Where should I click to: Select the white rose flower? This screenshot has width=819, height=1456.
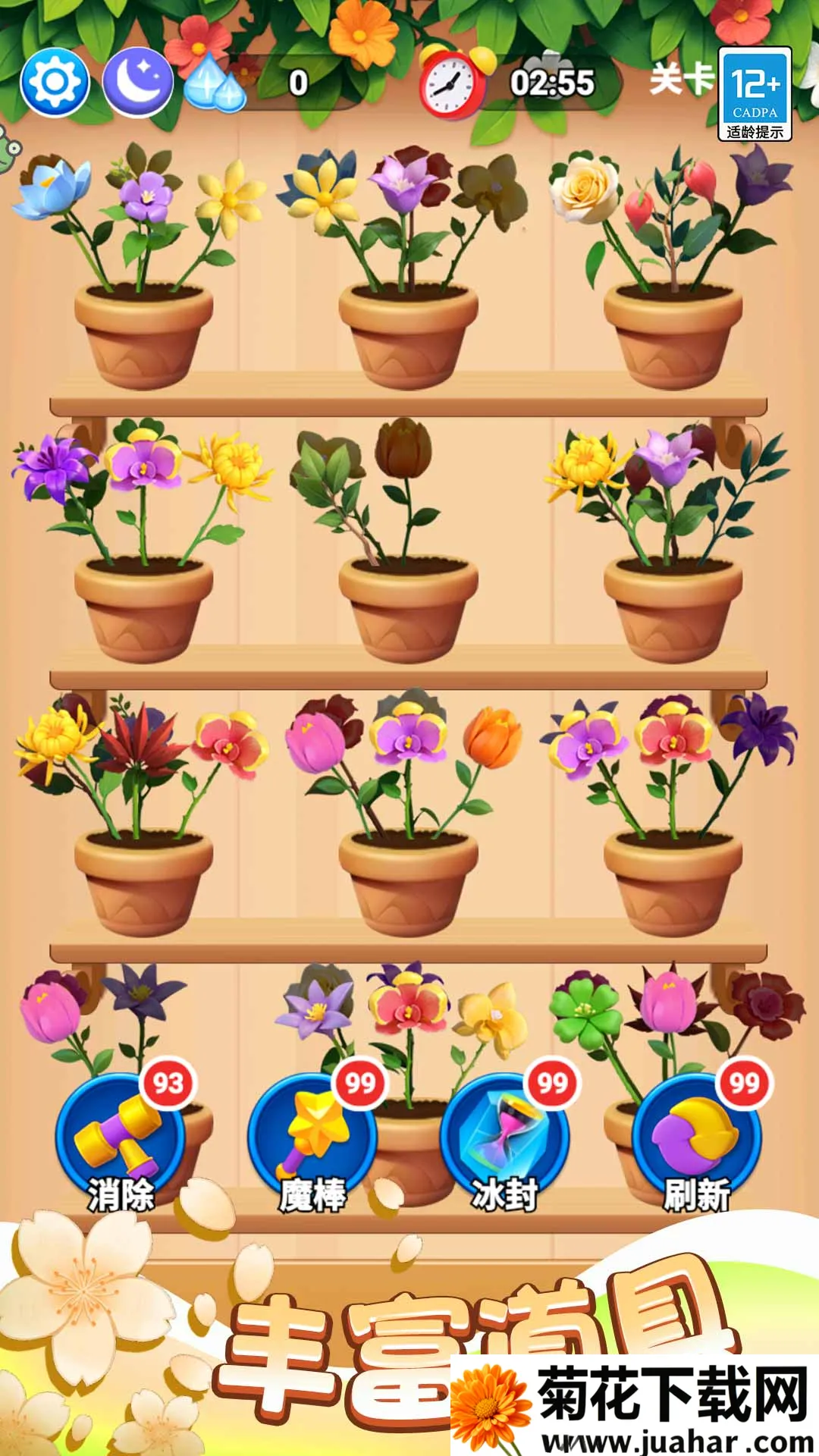(585, 186)
